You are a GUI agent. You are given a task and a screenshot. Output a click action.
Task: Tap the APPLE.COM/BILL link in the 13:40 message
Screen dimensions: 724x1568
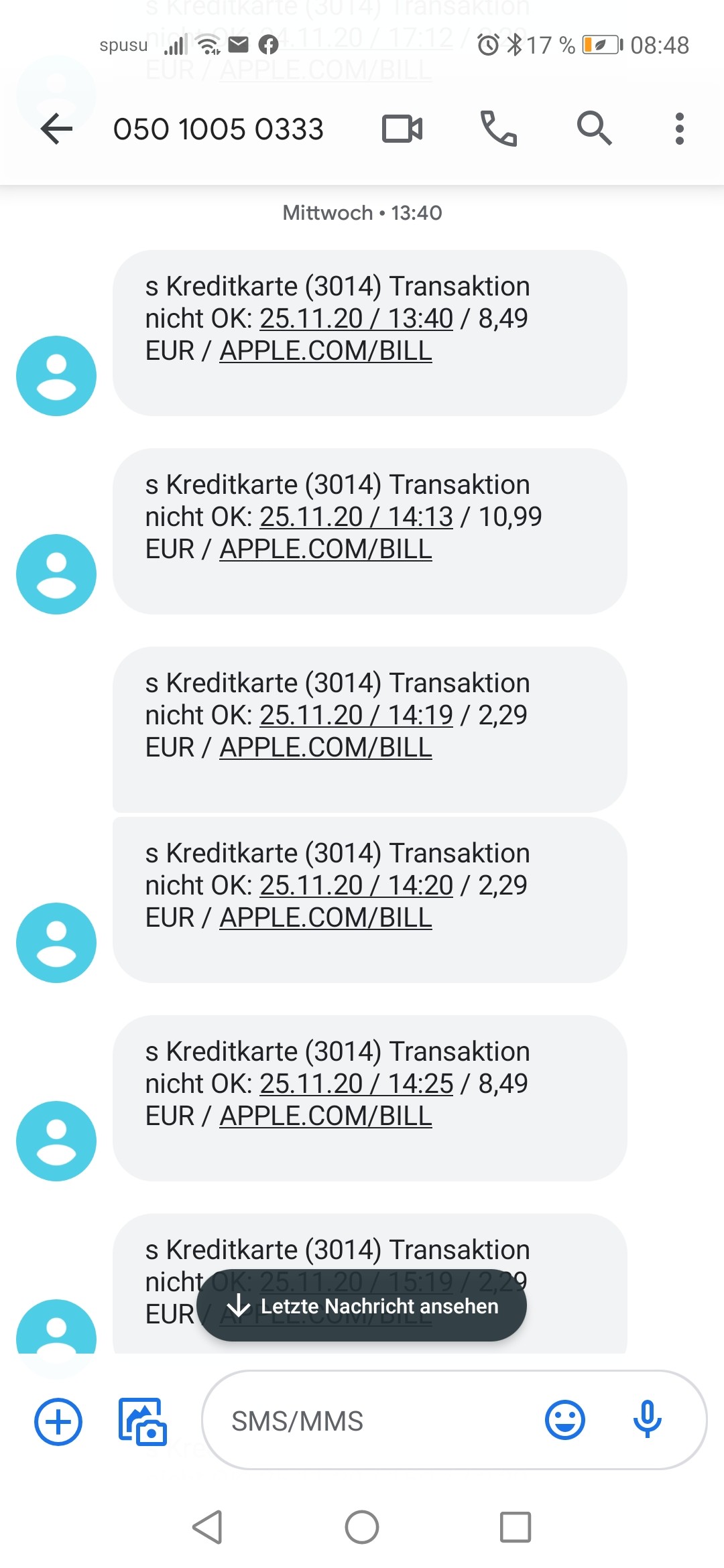326,351
